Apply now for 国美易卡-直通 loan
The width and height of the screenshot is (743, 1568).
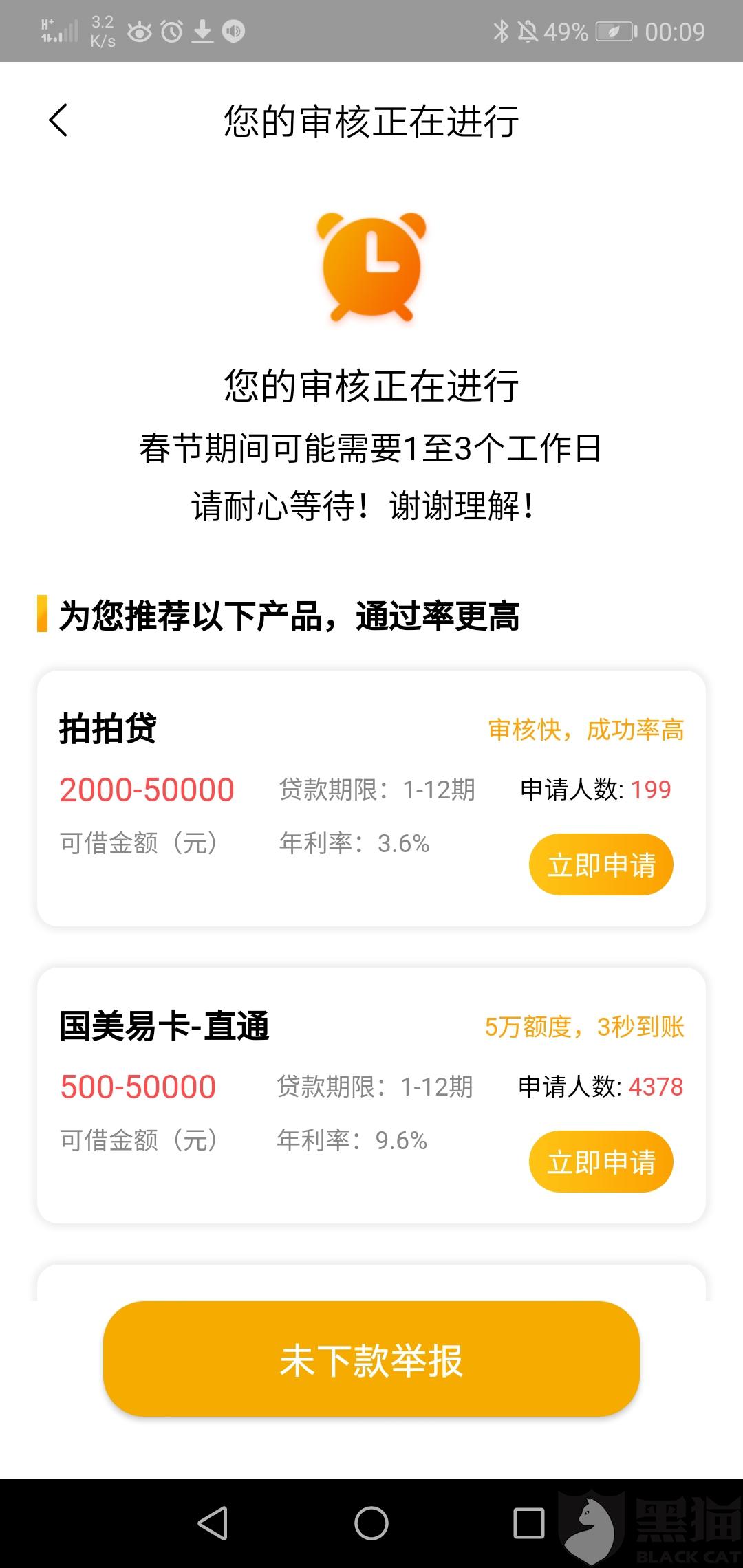pyautogui.click(x=601, y=1162)
